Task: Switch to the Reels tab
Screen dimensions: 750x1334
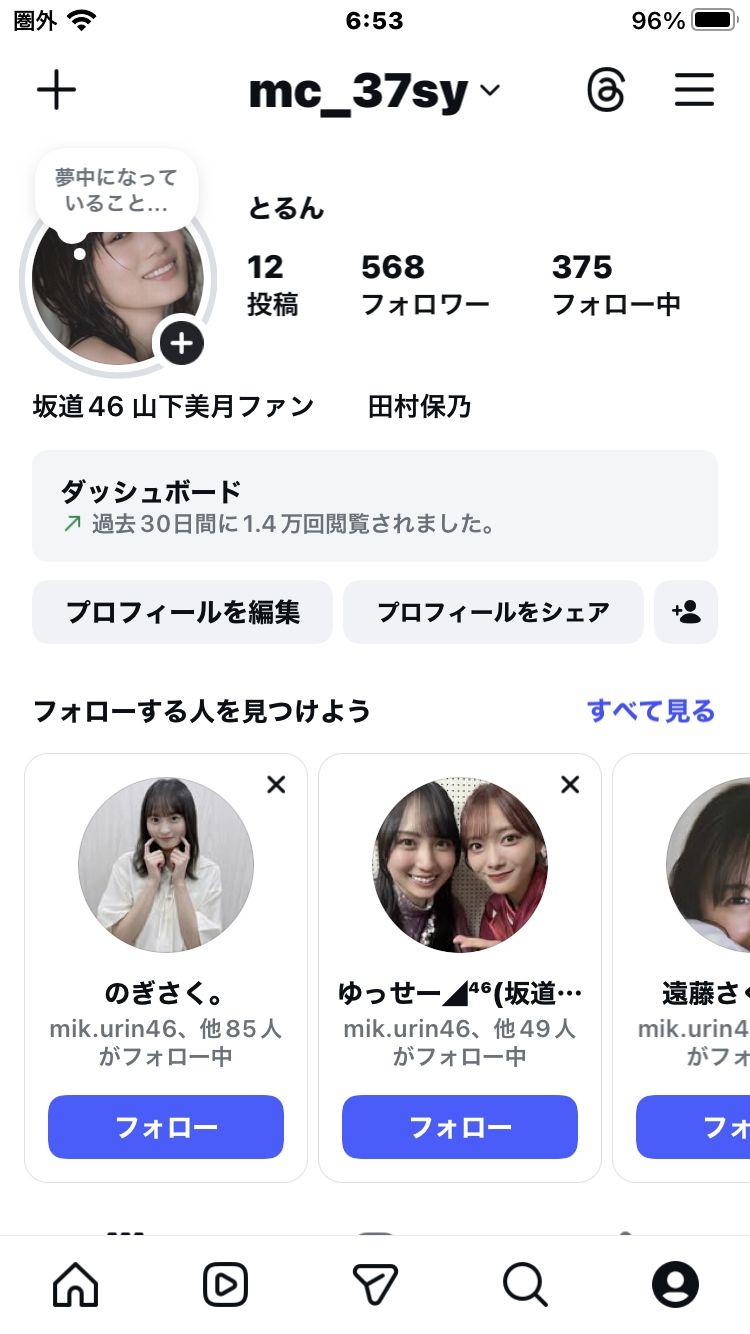Action: coord(225,1284)
